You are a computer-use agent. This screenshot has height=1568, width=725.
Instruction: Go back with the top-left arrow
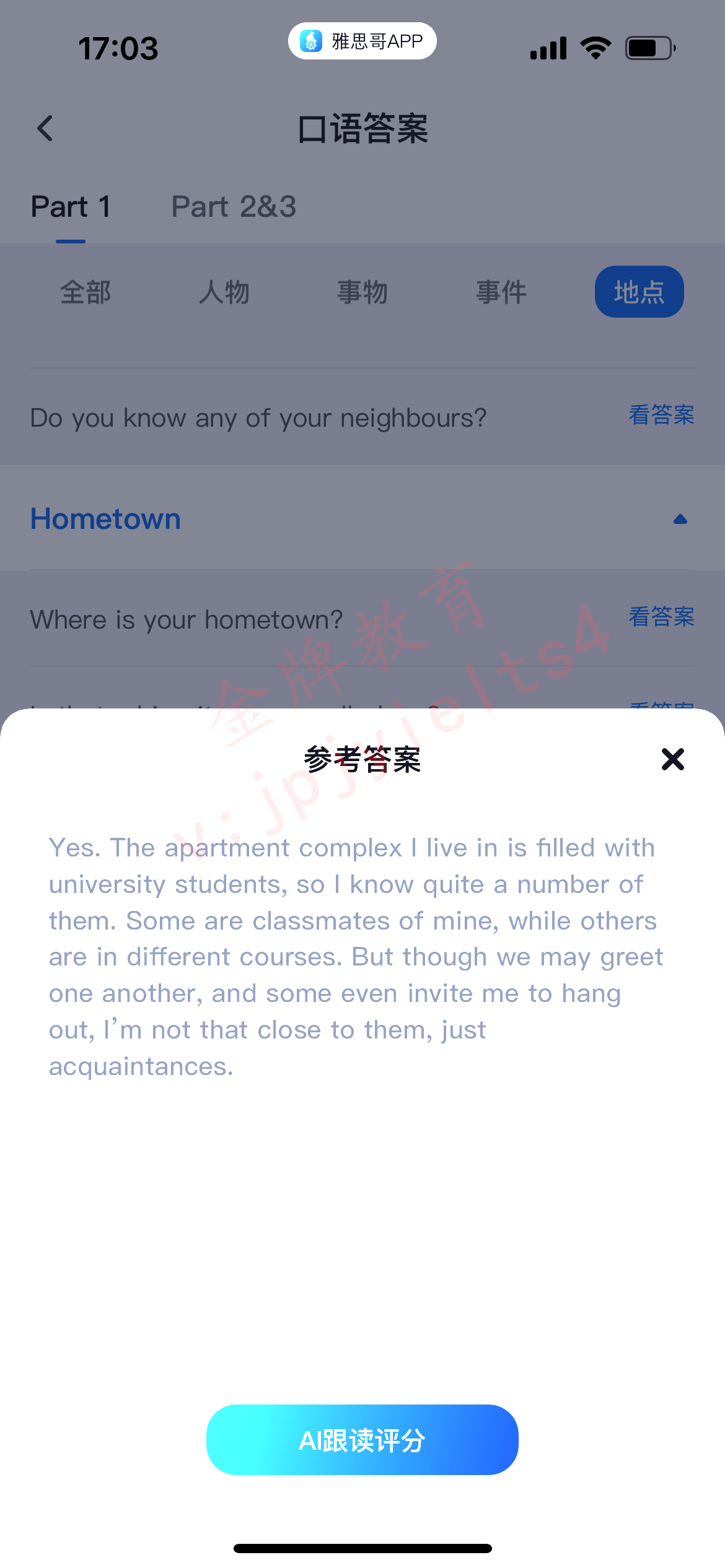click(45, 129)
